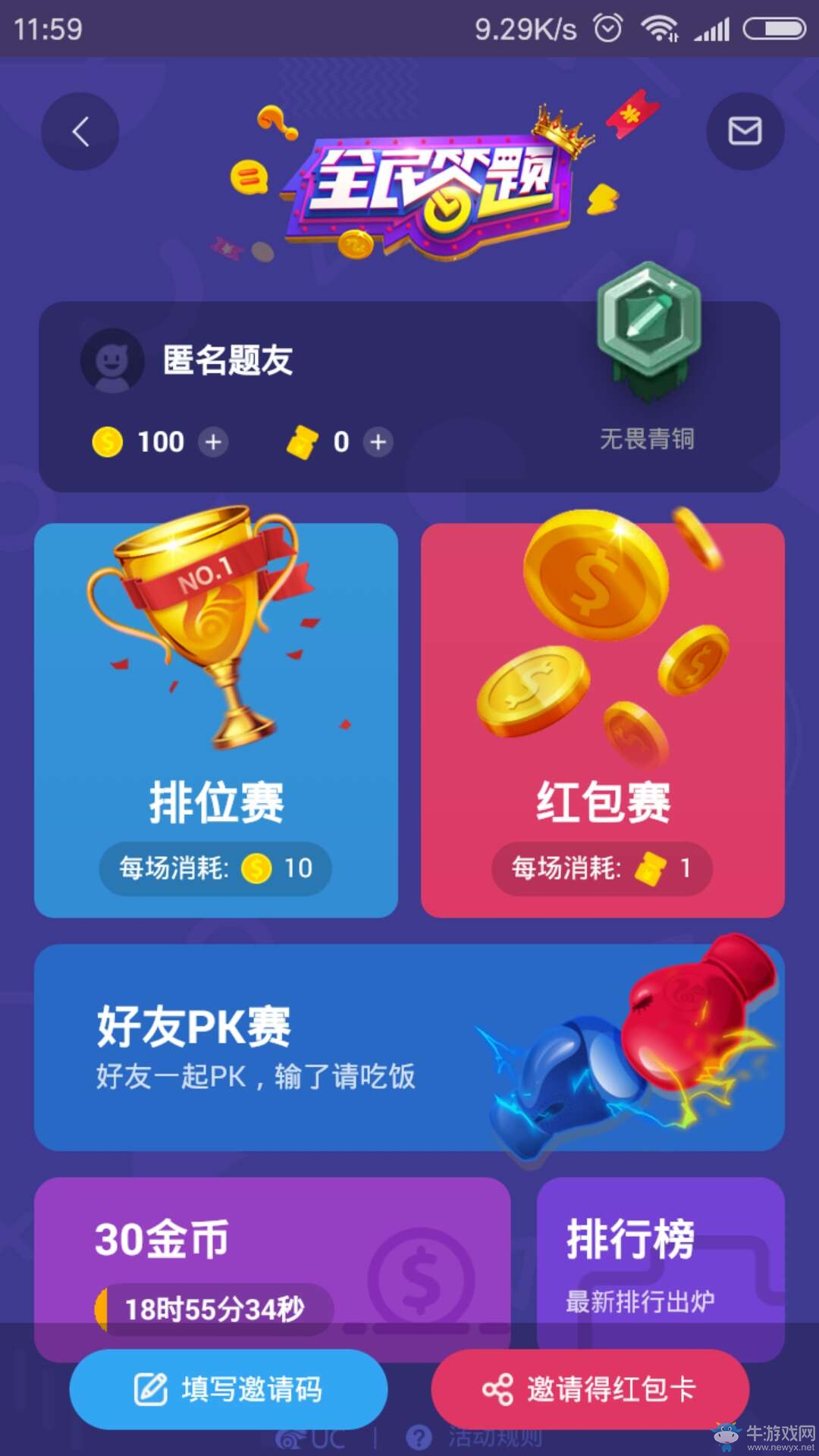Enter the 红包赛 red packet match
The height and width of the screenshot is (1456, 819).
[x=603, y=720]
